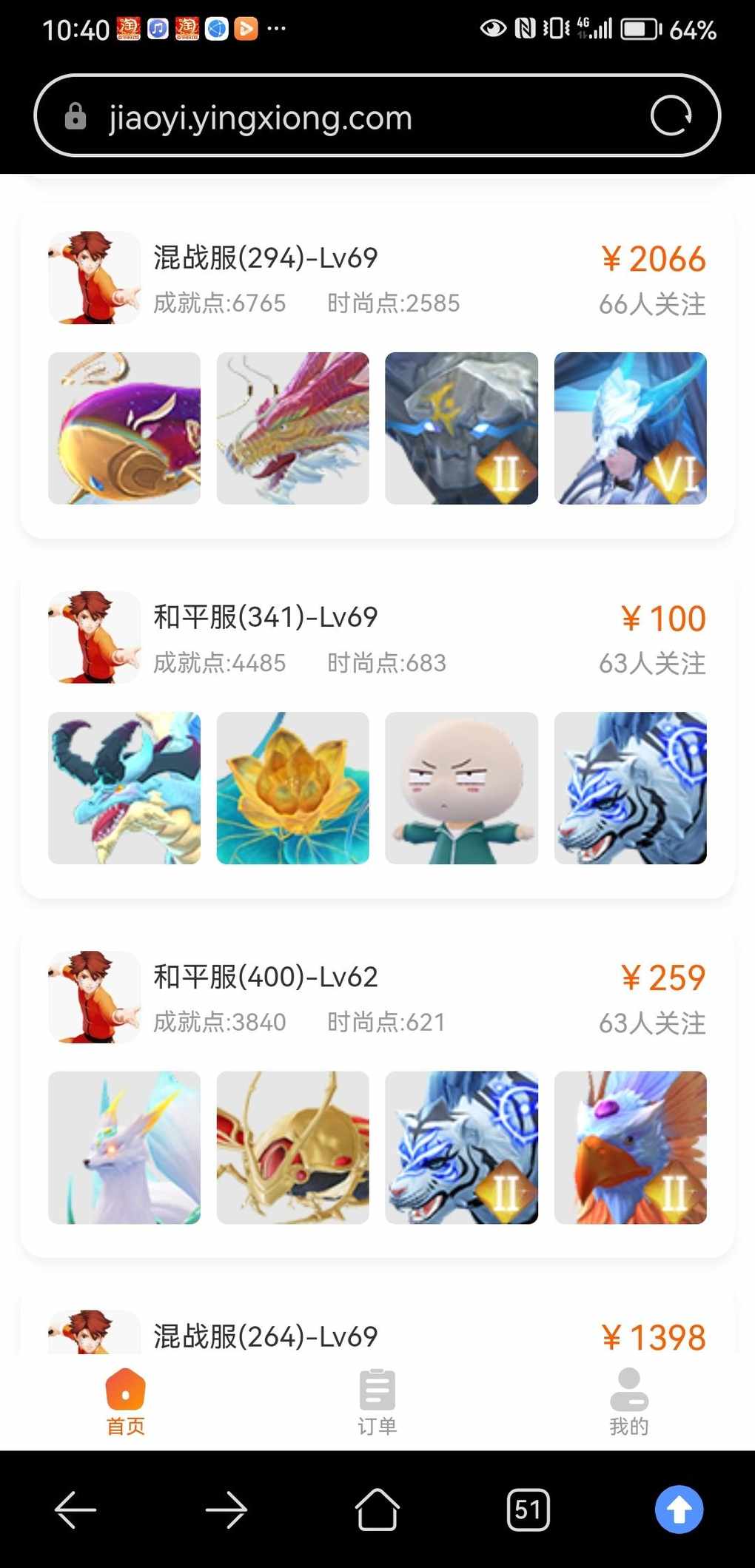This screenshot has height=1568, width=755.
Task: Go back with the browser back arrow
Action: click(x=75, y=1510)
